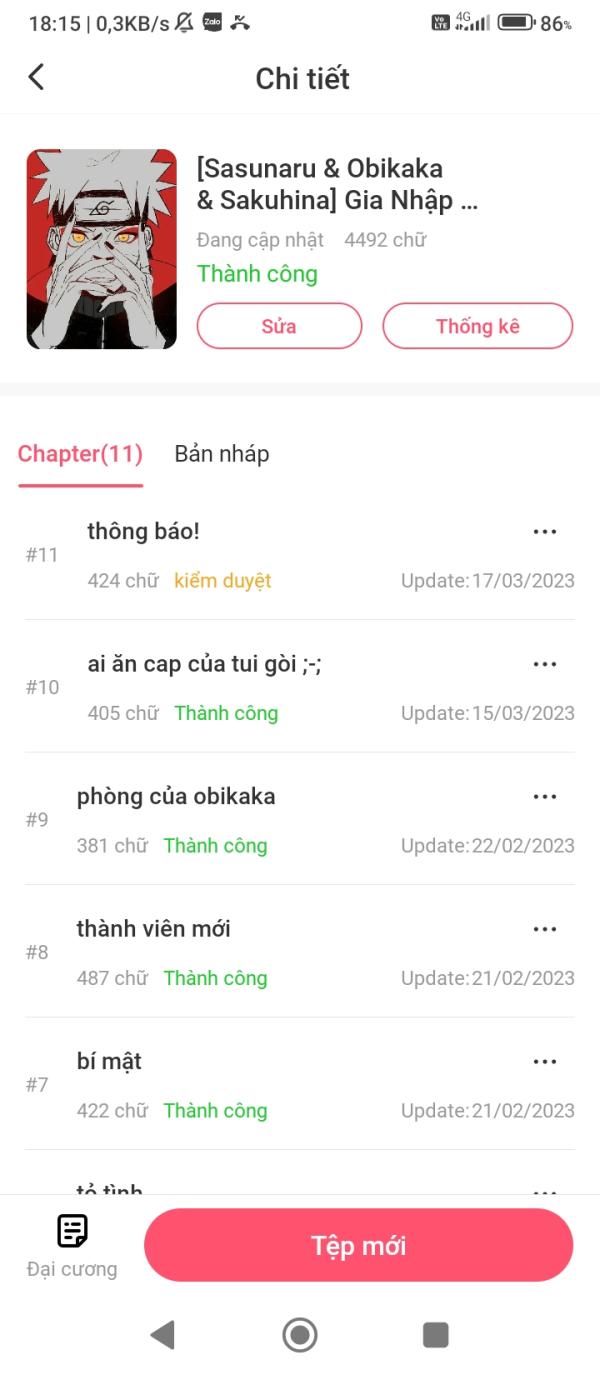Open chapter "thông báo!"
This screenshot has width=600, height=1375.
click(x=143, y=531)
